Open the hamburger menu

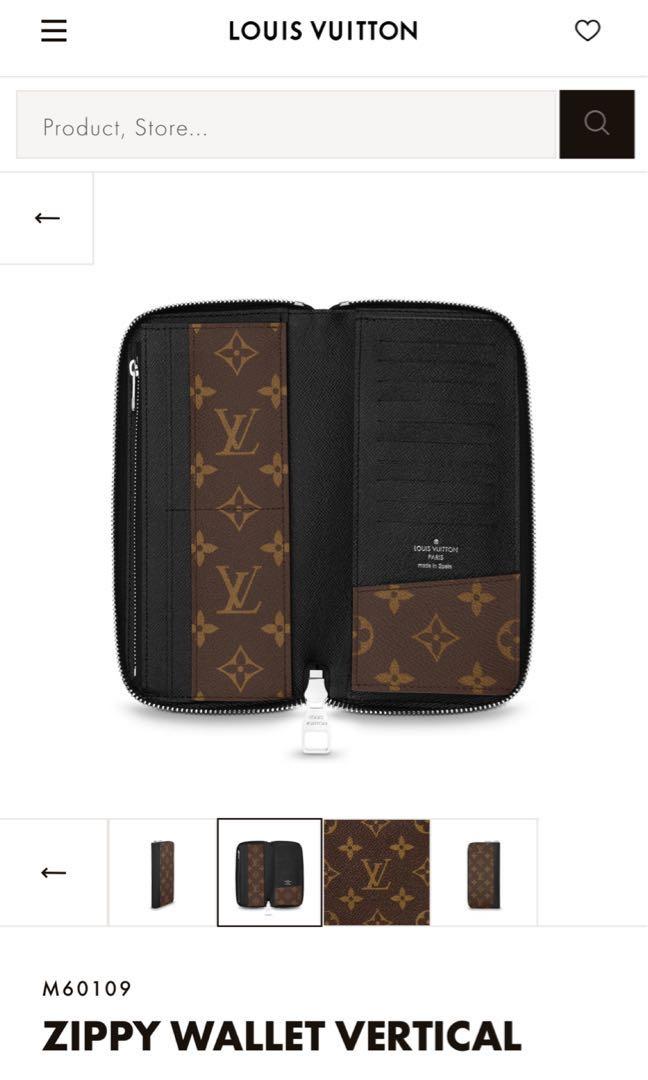(54, 31)
